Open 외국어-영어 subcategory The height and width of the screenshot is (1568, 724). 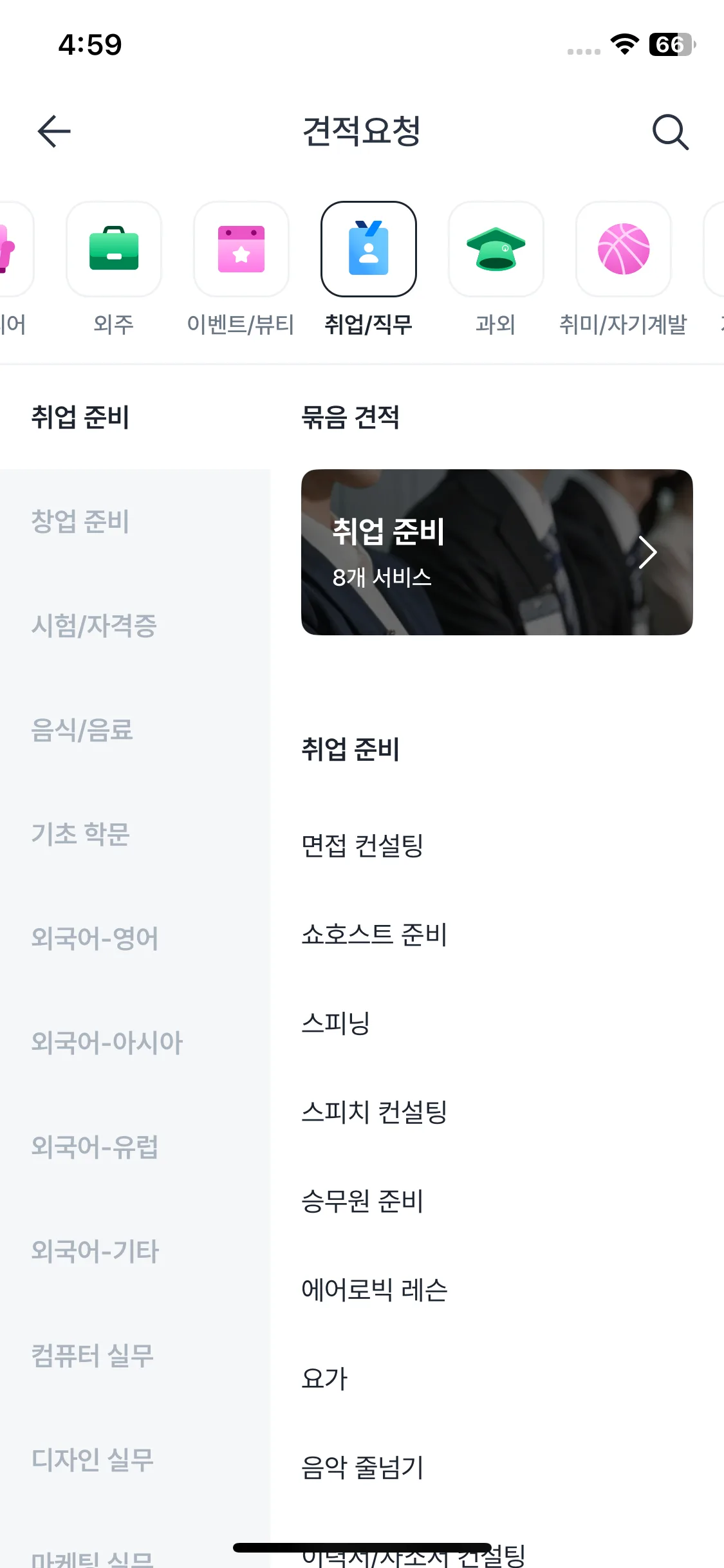[x=95, y=938]
